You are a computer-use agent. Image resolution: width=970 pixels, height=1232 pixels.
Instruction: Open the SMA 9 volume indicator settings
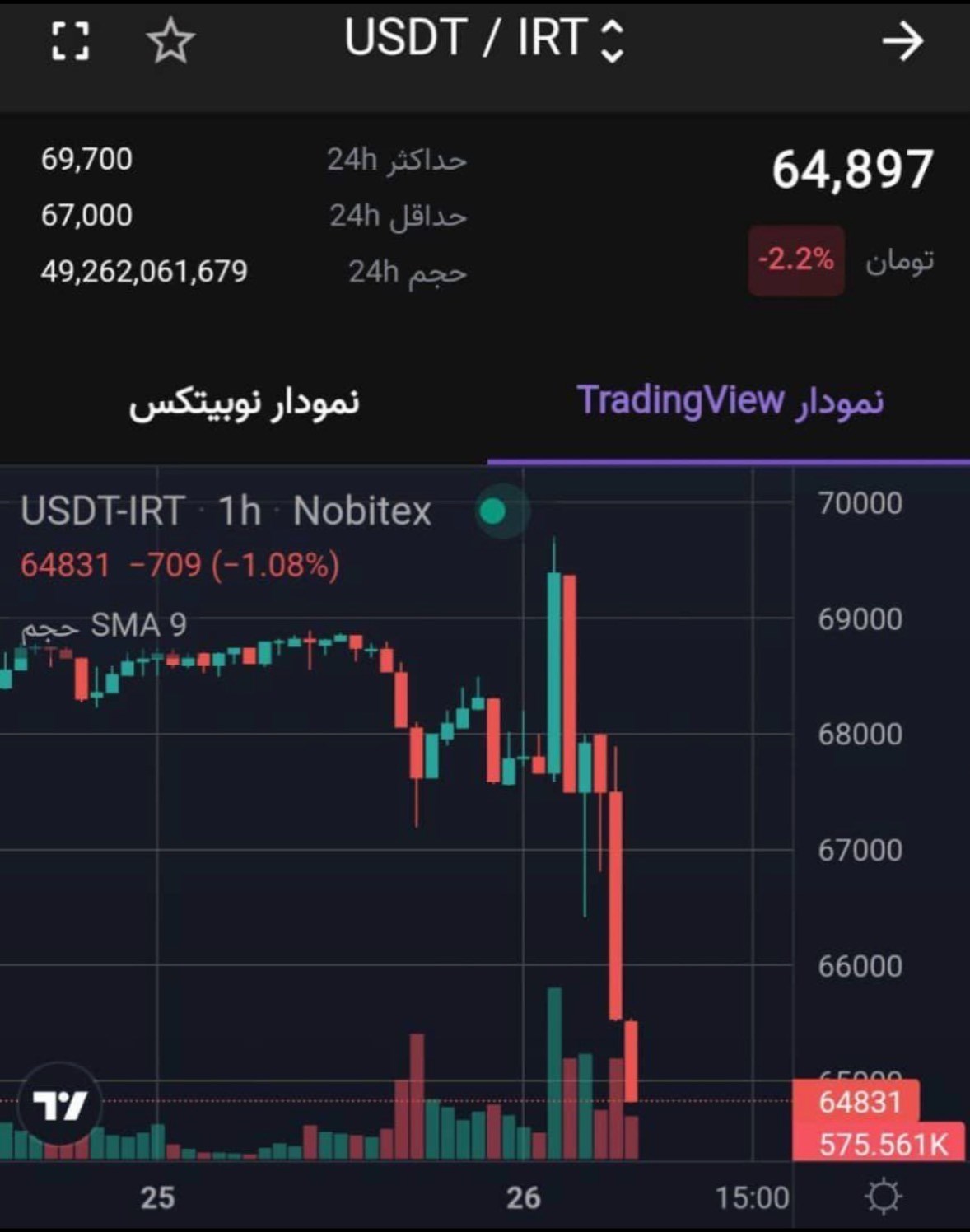(x=105, y=625)
